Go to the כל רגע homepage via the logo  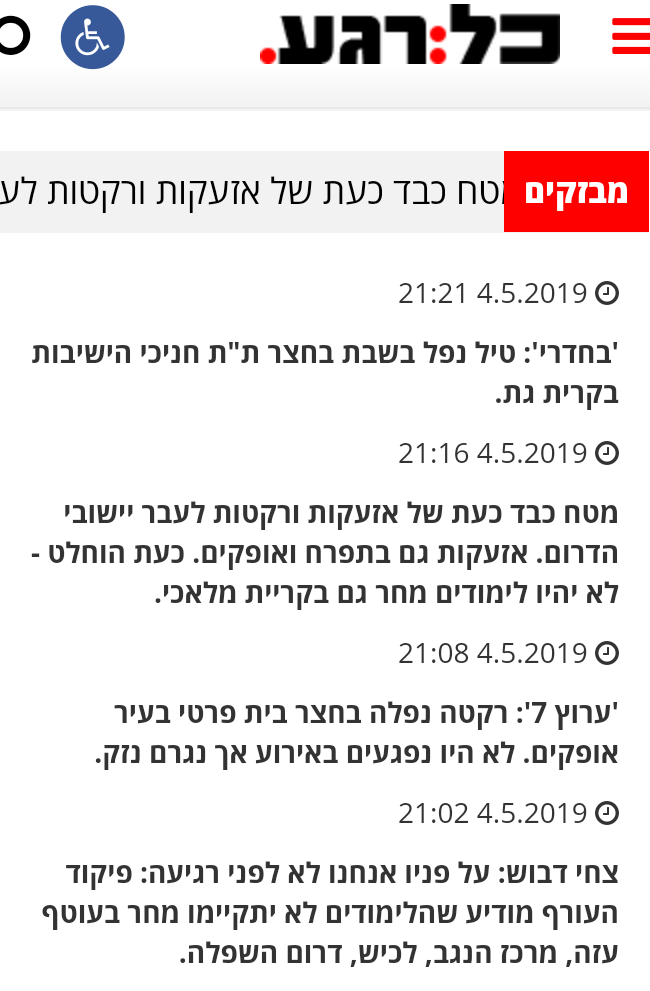tap(410, 37)
